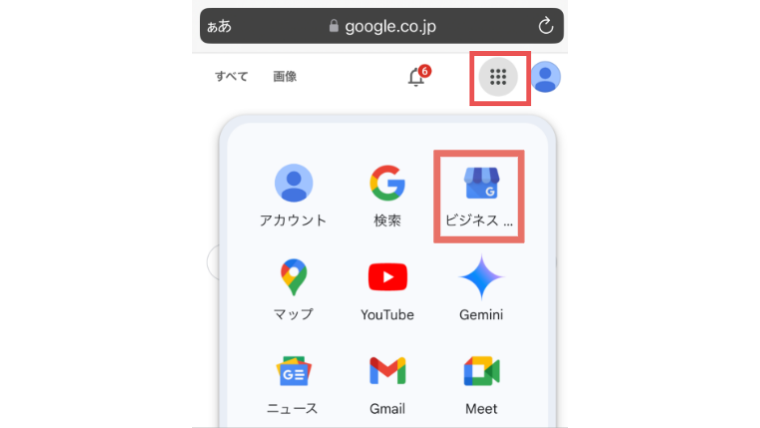Switch to the すべて tab
760x428 pixels.
(231, 77)
